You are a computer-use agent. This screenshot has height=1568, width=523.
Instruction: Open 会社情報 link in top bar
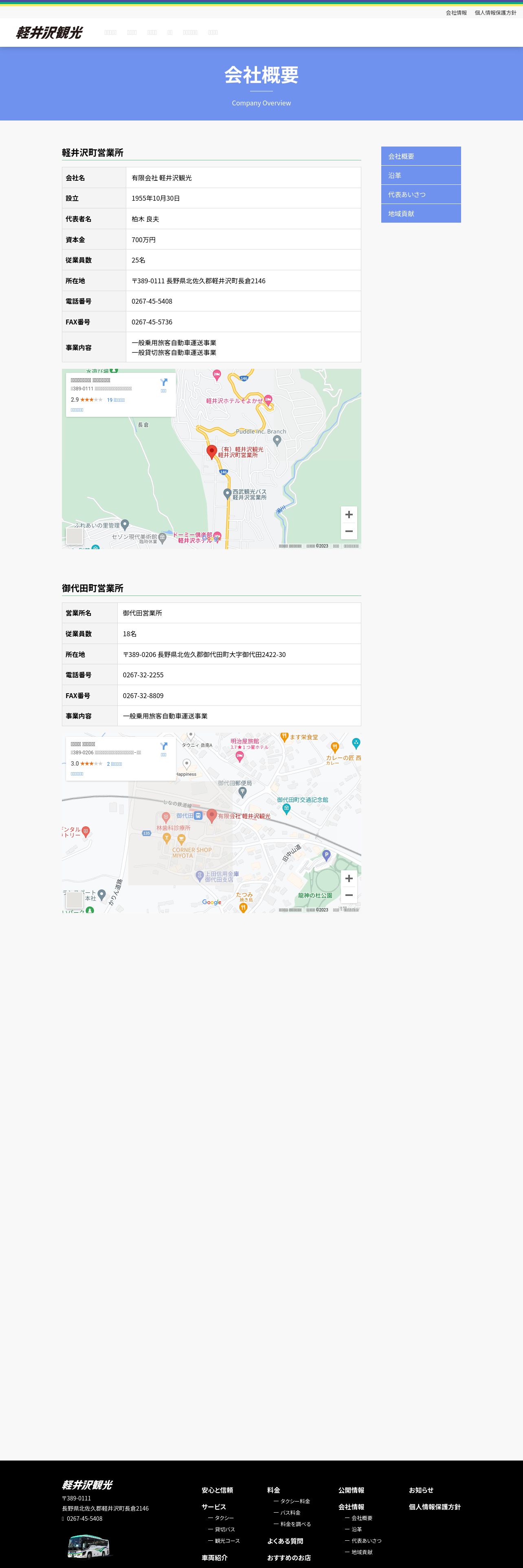456,13
